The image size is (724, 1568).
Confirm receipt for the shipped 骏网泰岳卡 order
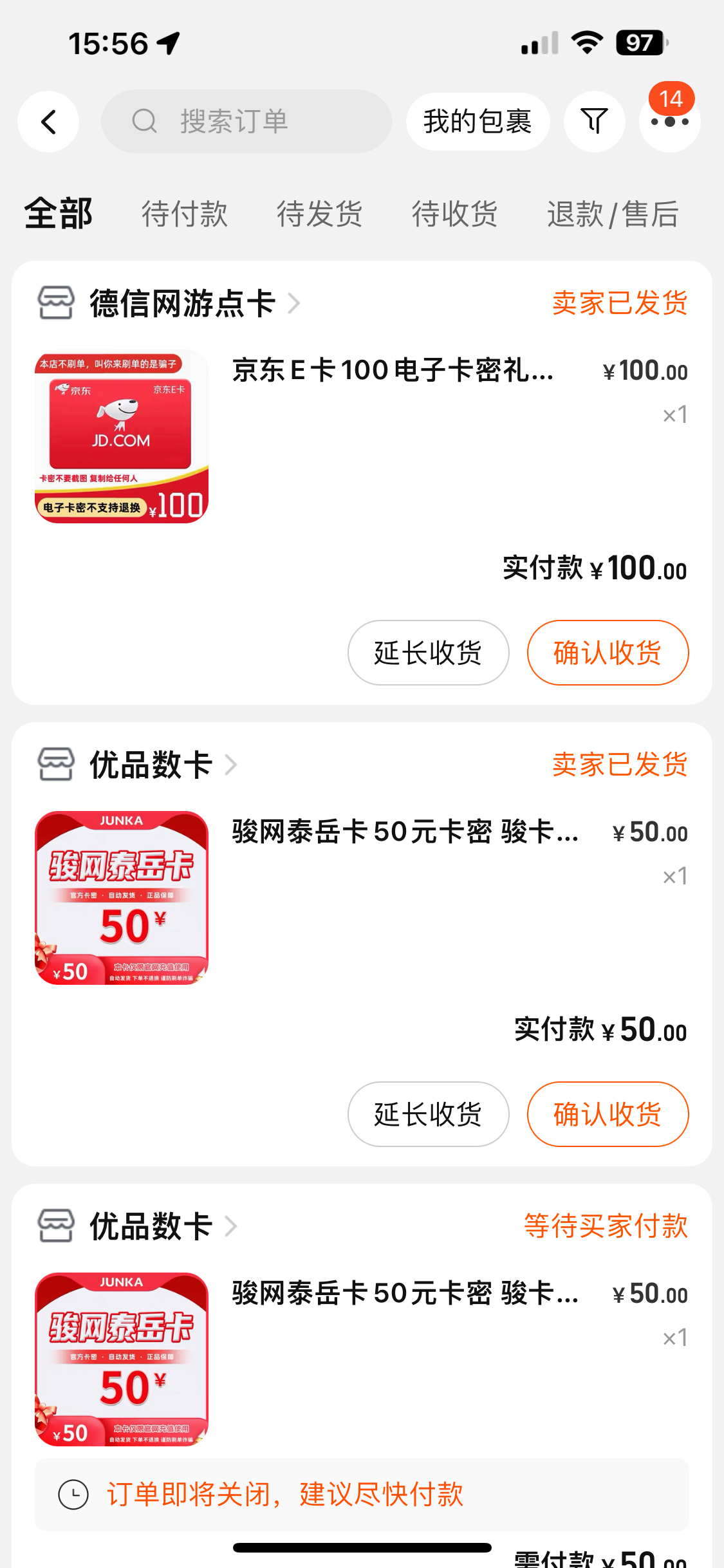click(x=608, y=1114)
